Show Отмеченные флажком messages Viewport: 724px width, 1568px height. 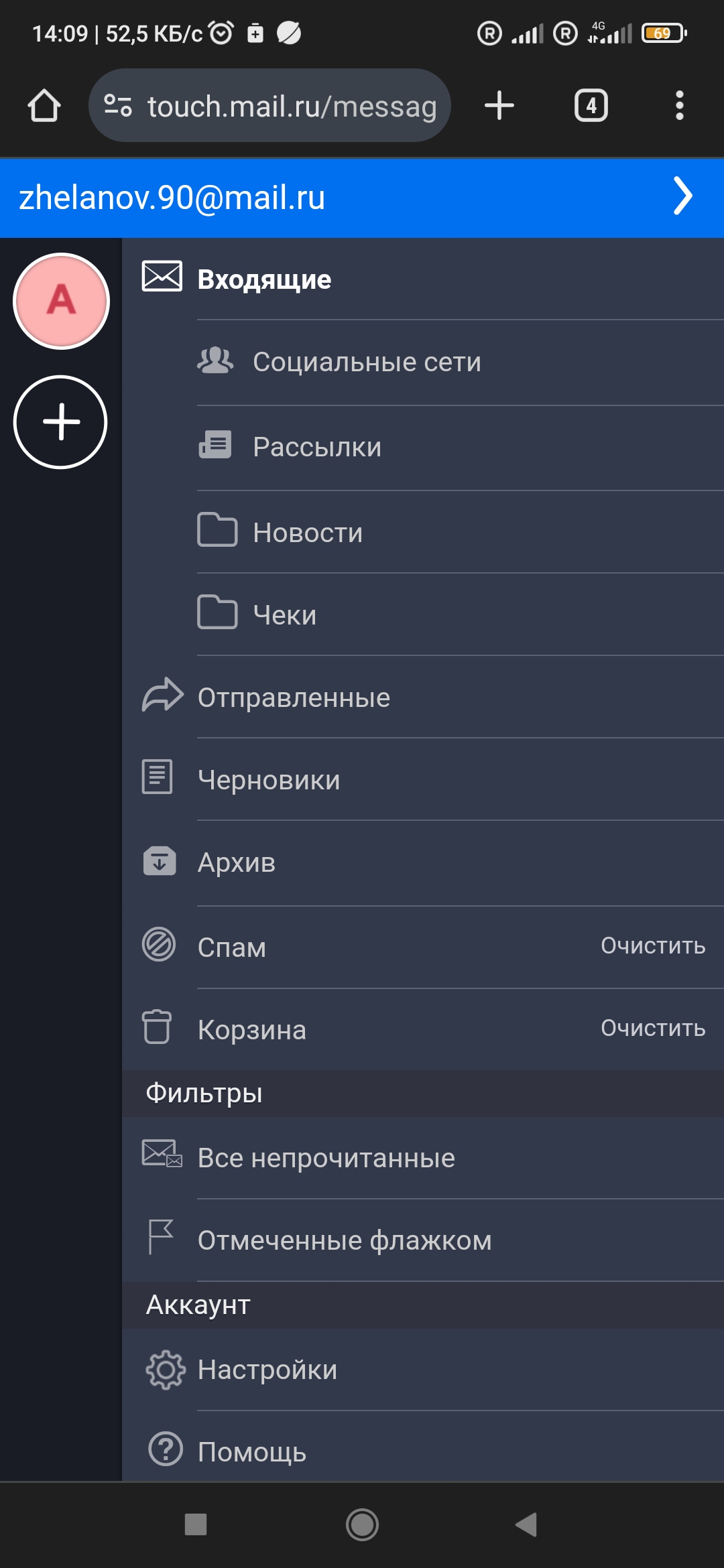[423, 1240]
